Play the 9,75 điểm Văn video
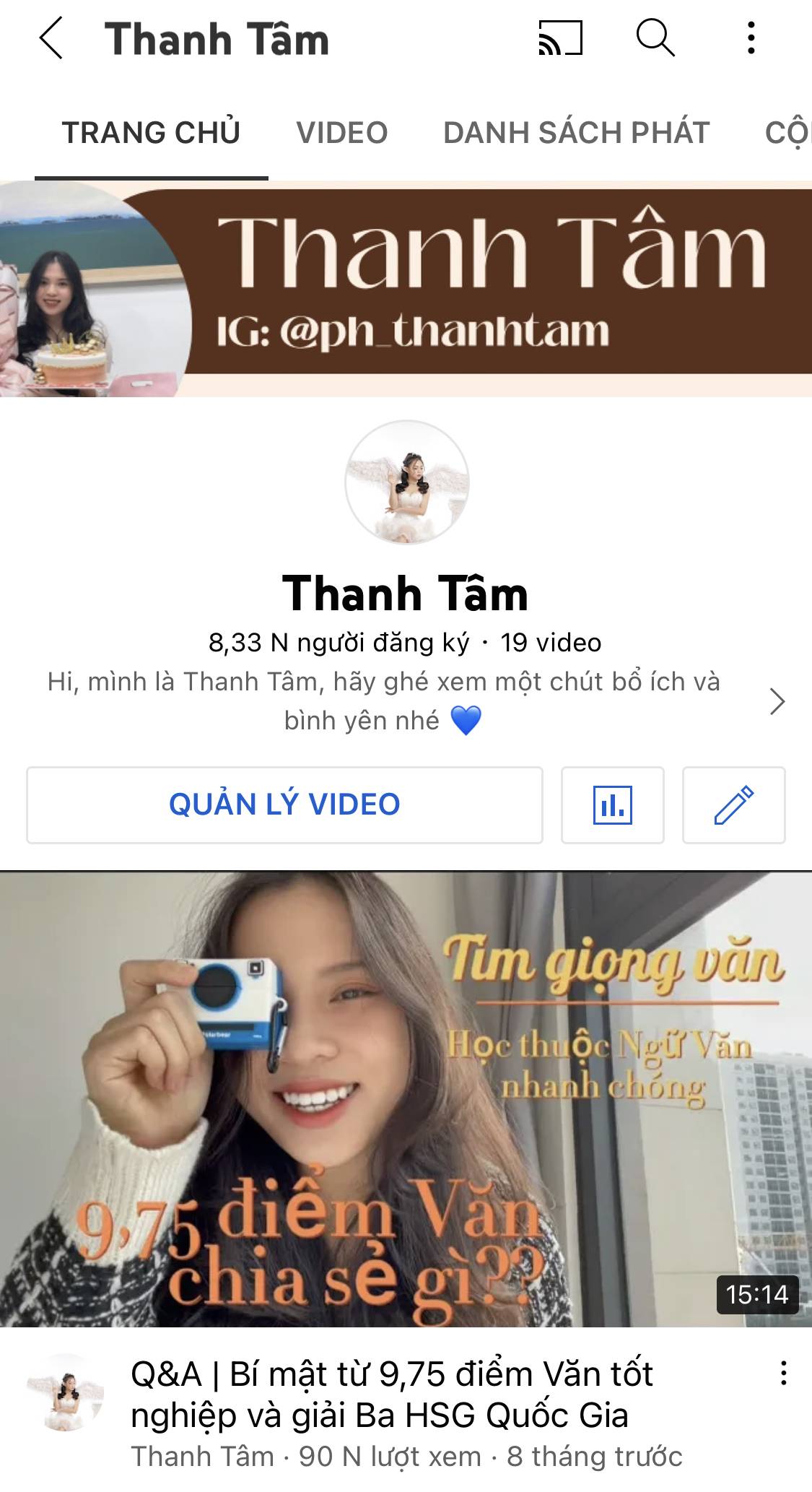 click(406, 1098)
